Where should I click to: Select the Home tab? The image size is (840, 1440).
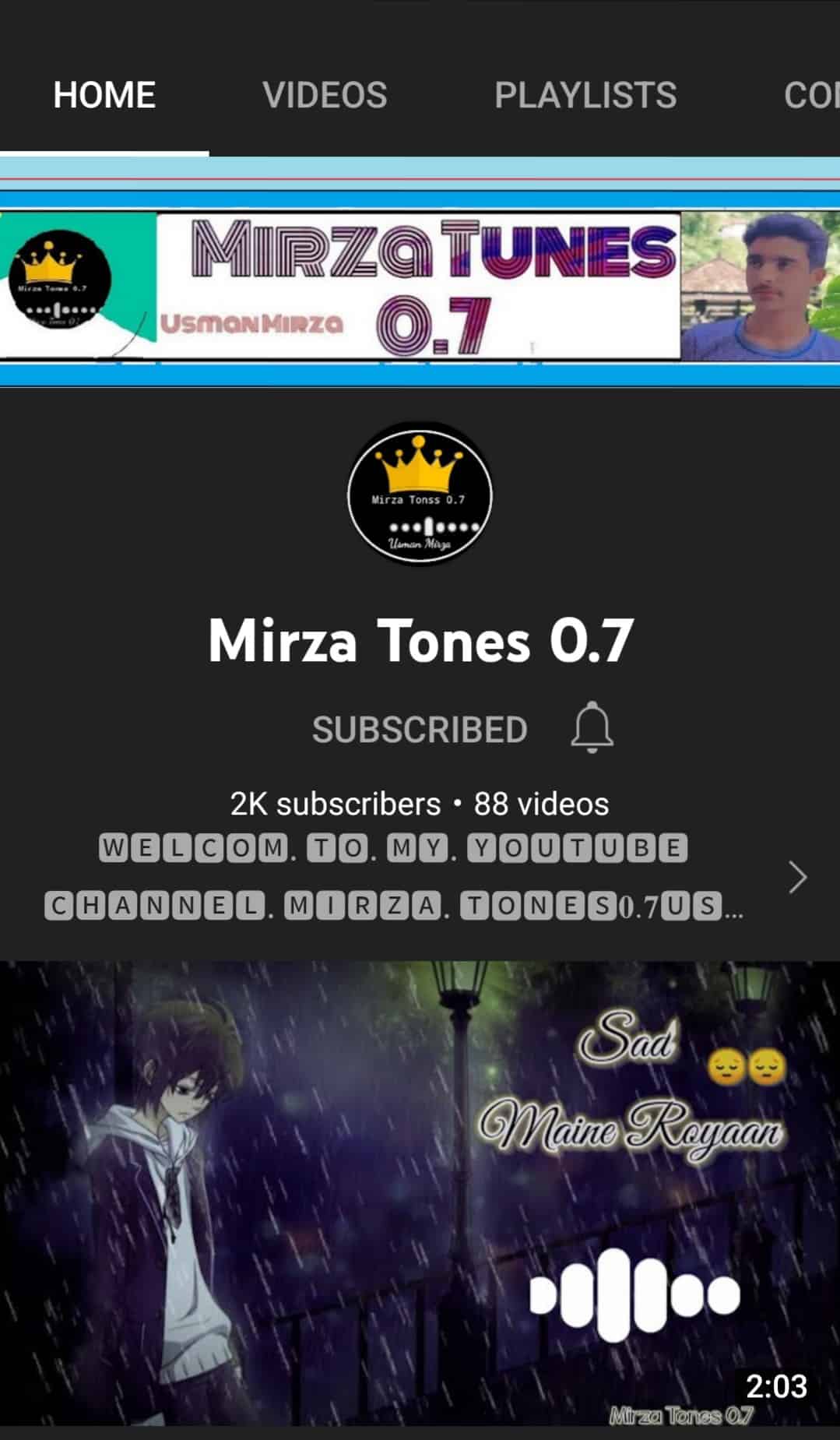click(x=104, y=96)
